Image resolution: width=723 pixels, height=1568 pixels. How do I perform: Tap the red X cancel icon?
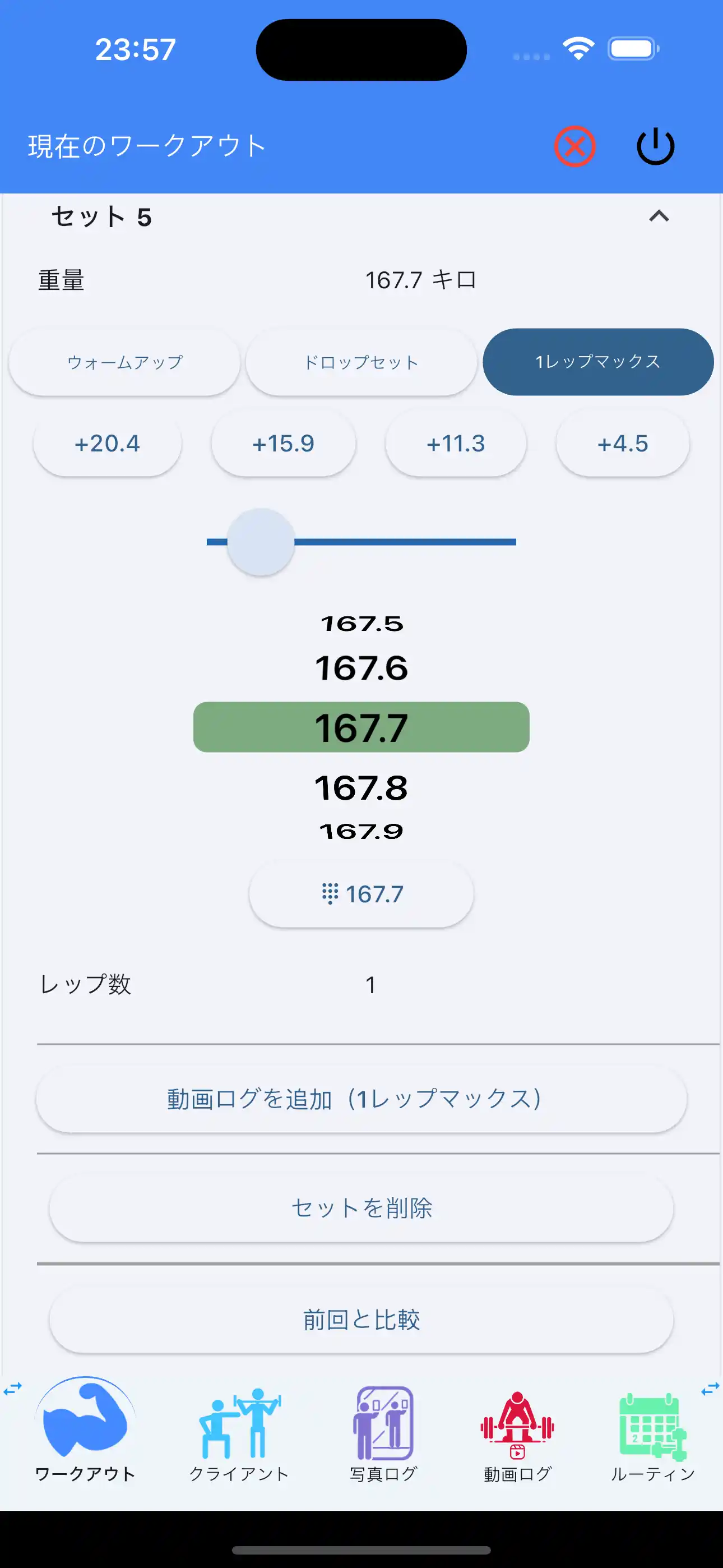pos(574,145)
